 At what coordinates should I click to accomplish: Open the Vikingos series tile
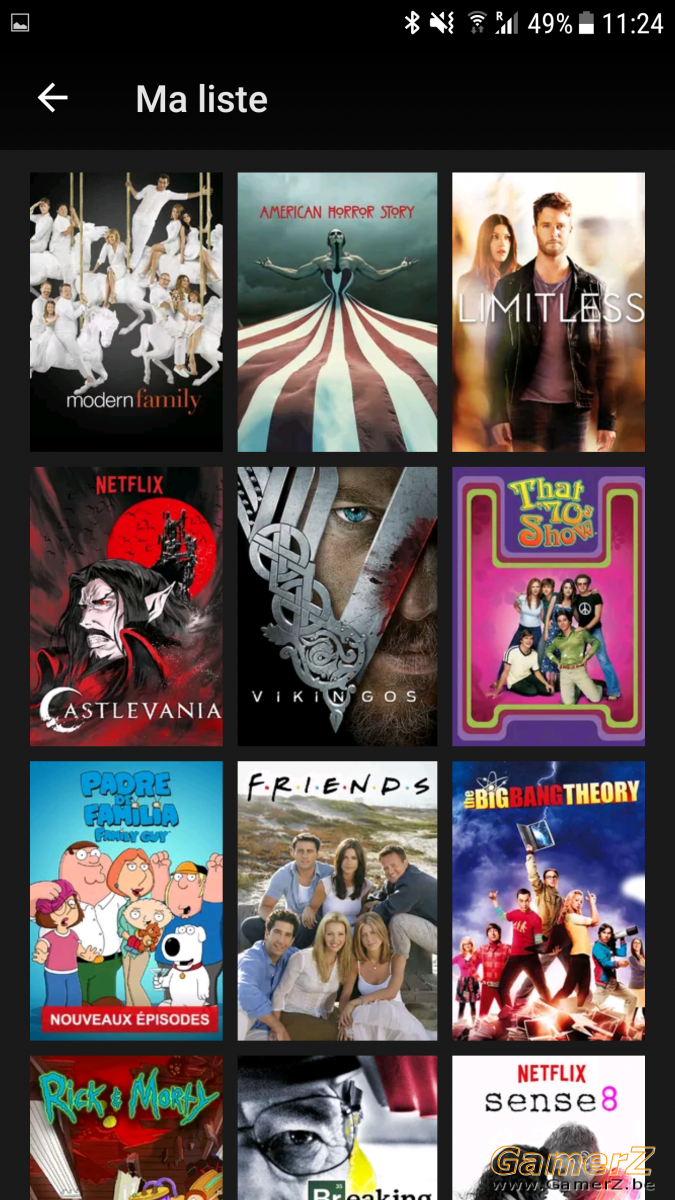click(x=337, y=606)
